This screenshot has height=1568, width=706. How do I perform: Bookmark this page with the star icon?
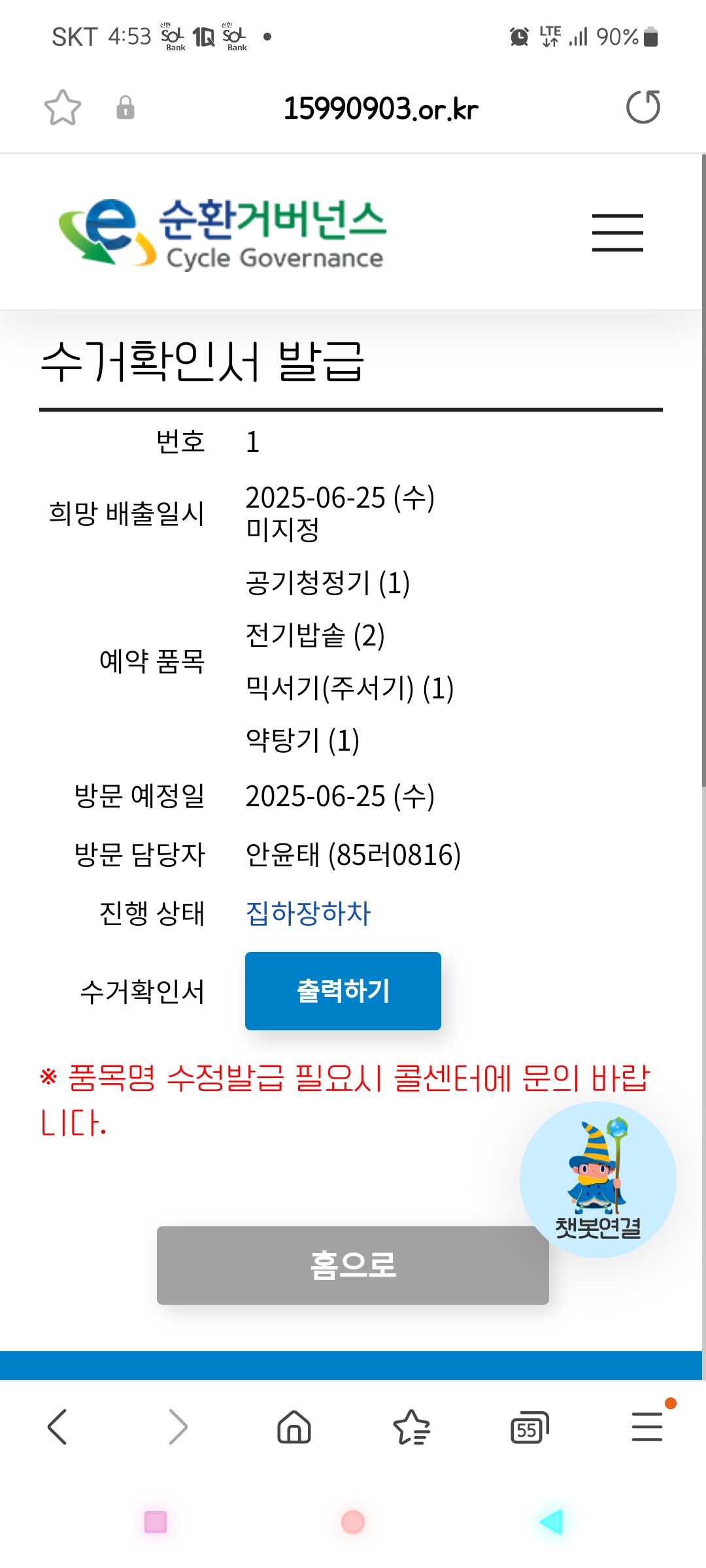[63, 108]
